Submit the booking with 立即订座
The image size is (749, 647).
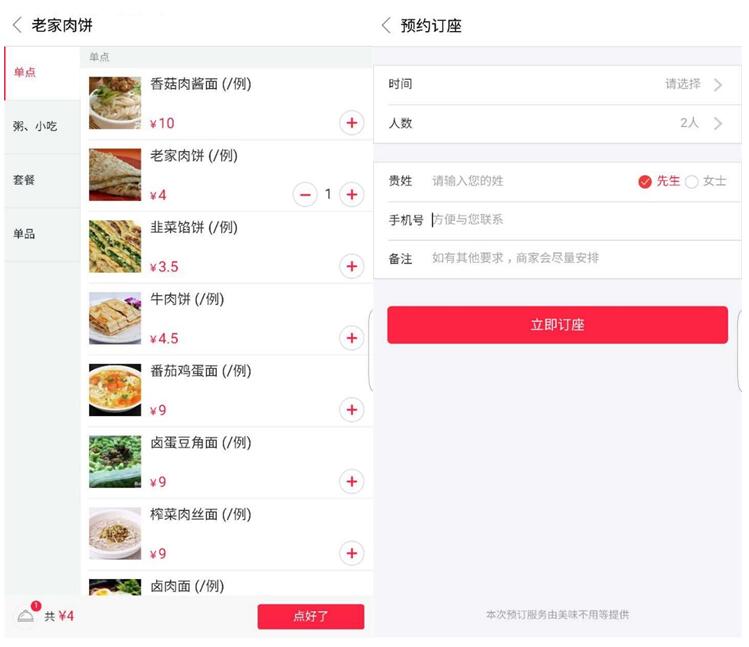[557, 325]
